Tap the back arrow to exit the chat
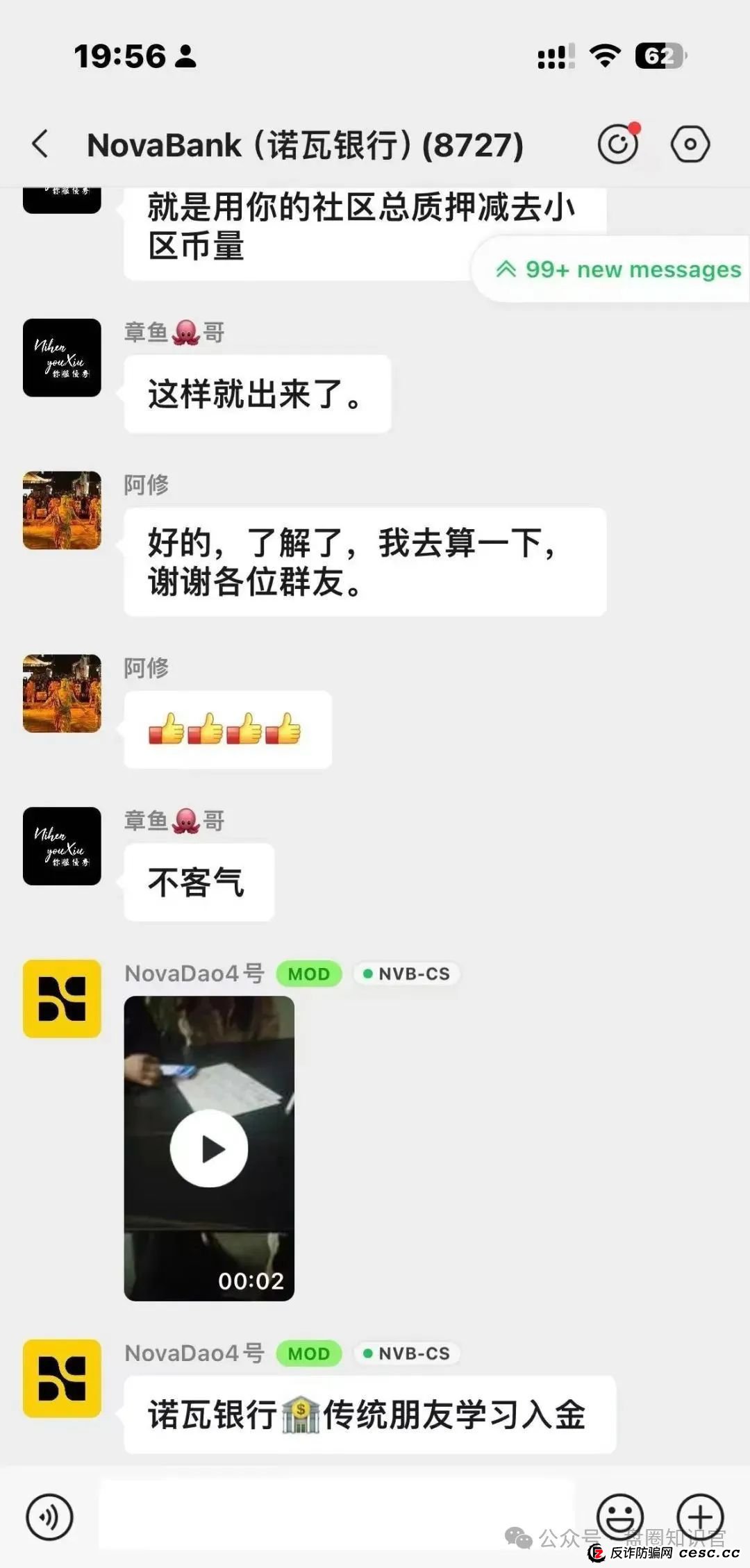 click(x=40, y=144)
